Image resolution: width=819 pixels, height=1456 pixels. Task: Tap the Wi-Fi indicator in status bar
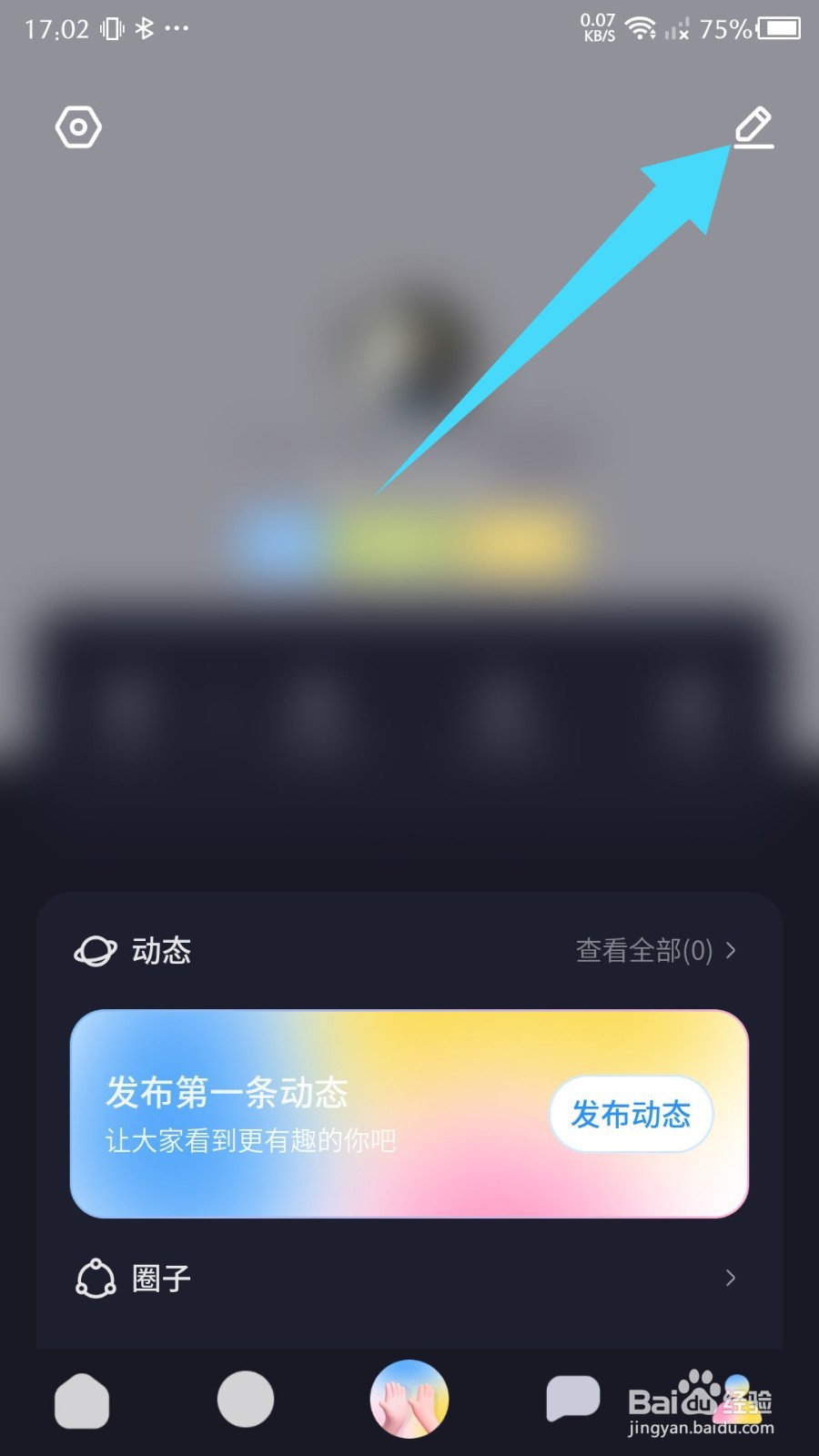(x=642, y=29)
